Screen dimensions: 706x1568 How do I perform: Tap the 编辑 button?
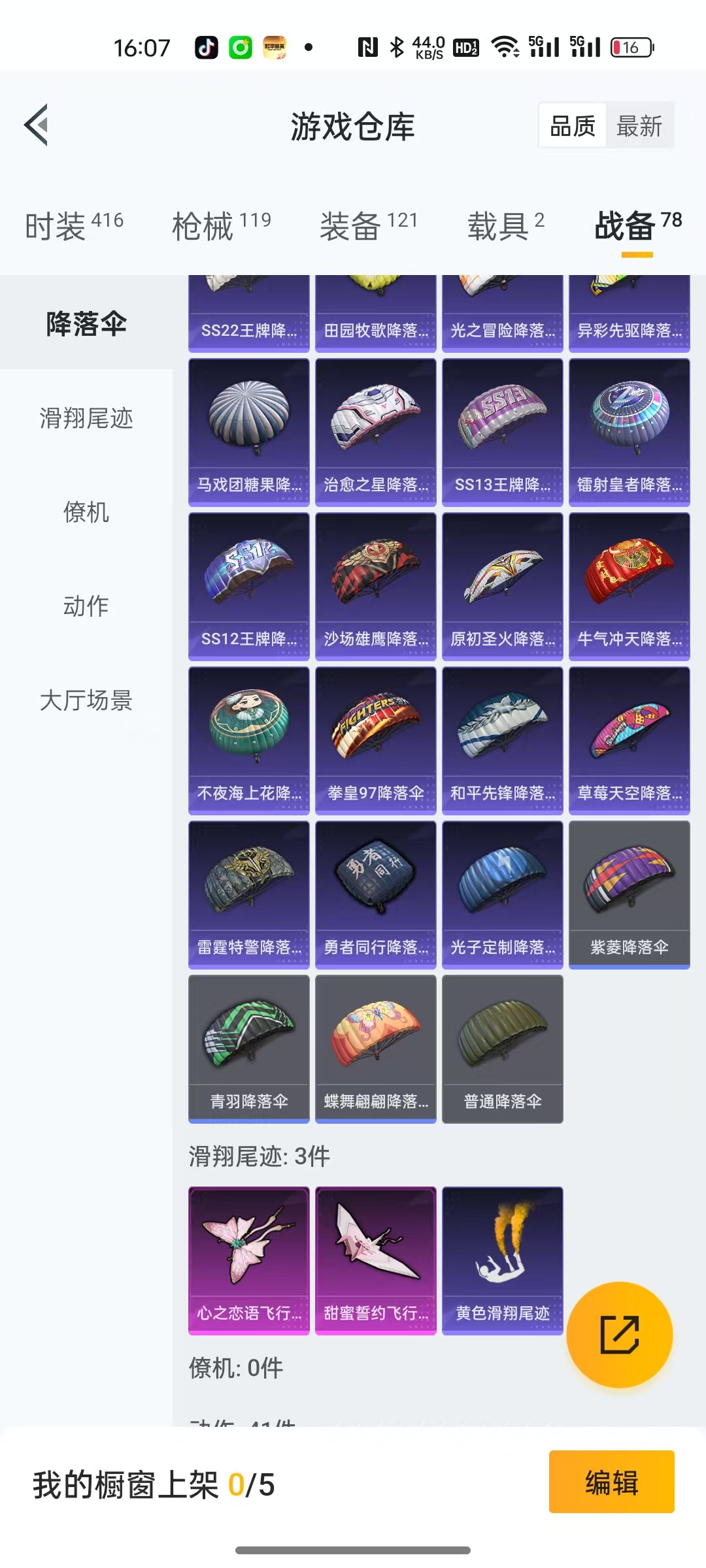click(611, 1482)
